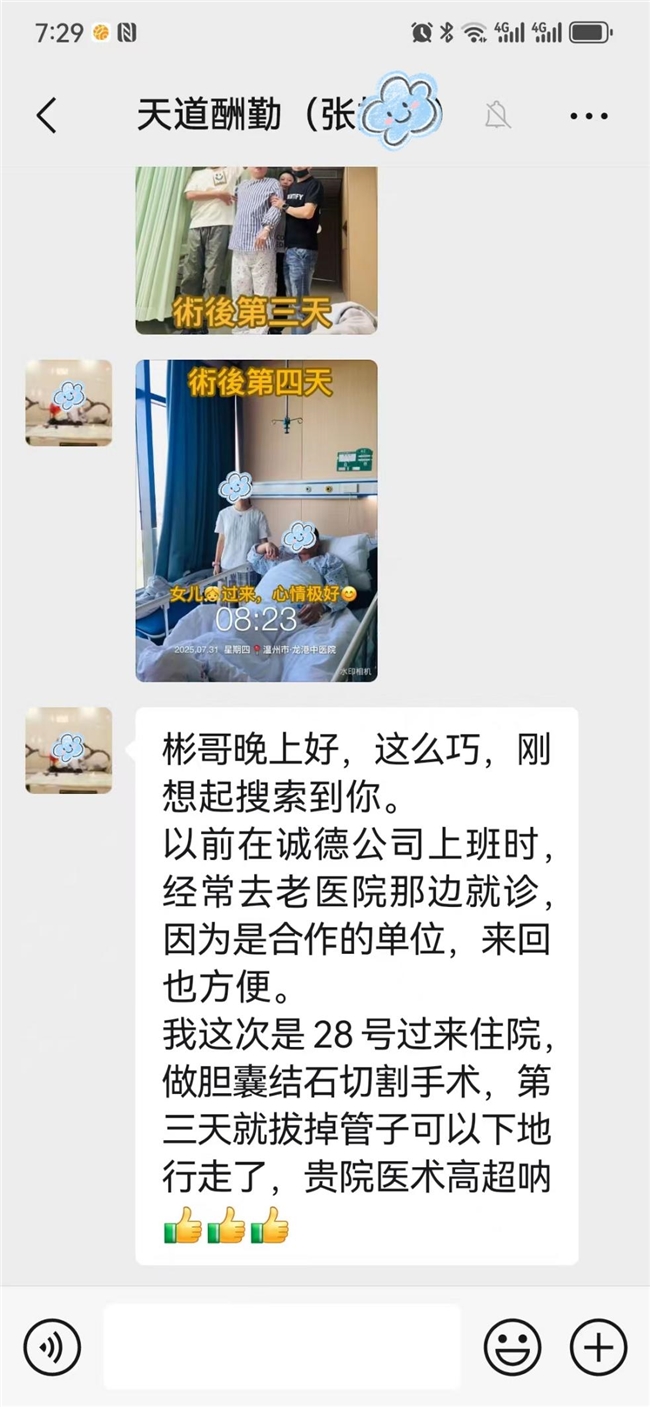Tap the message text field

(282, 1347)
